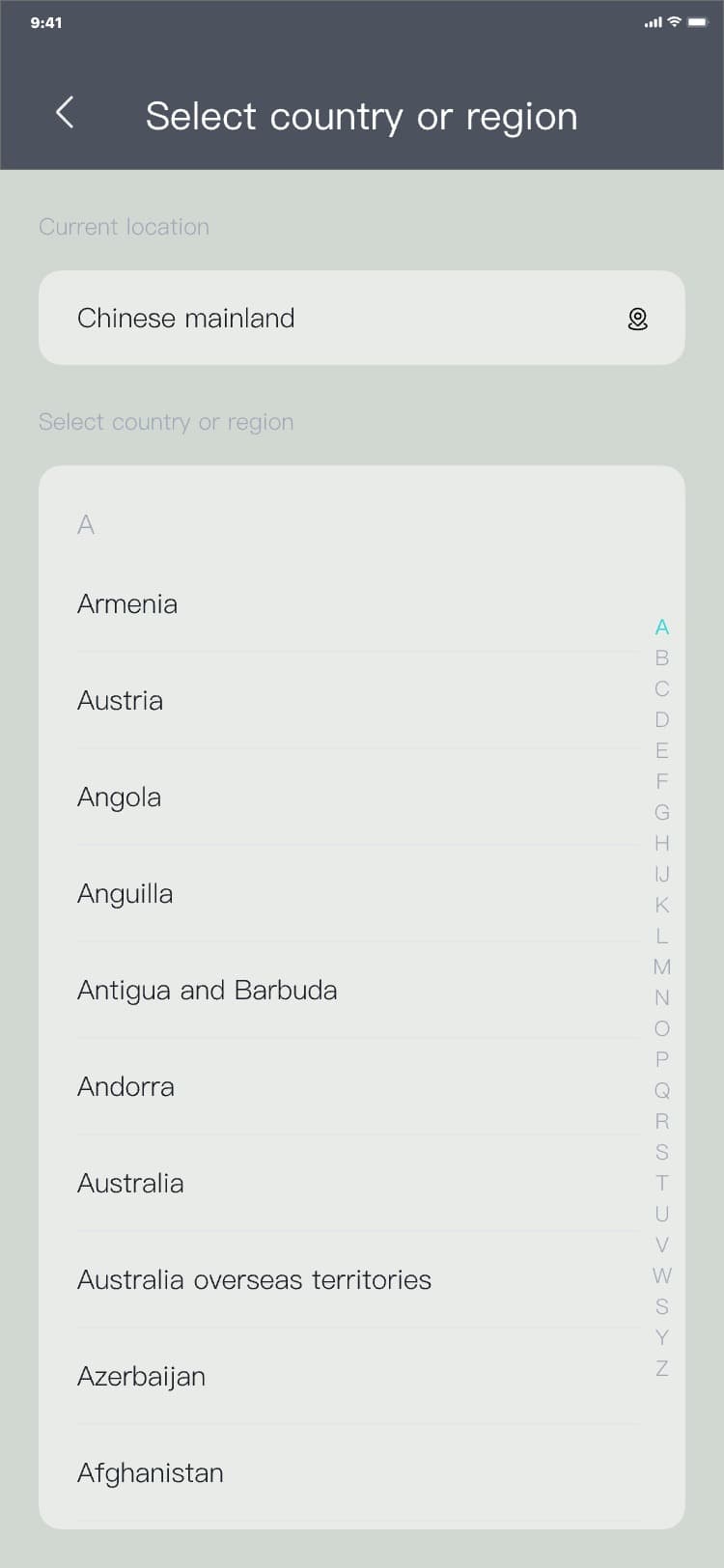Screen dimensions: 724x1568
Task: Jump to letter M in index
Action: pyautogui.click(x=662, y=967)
